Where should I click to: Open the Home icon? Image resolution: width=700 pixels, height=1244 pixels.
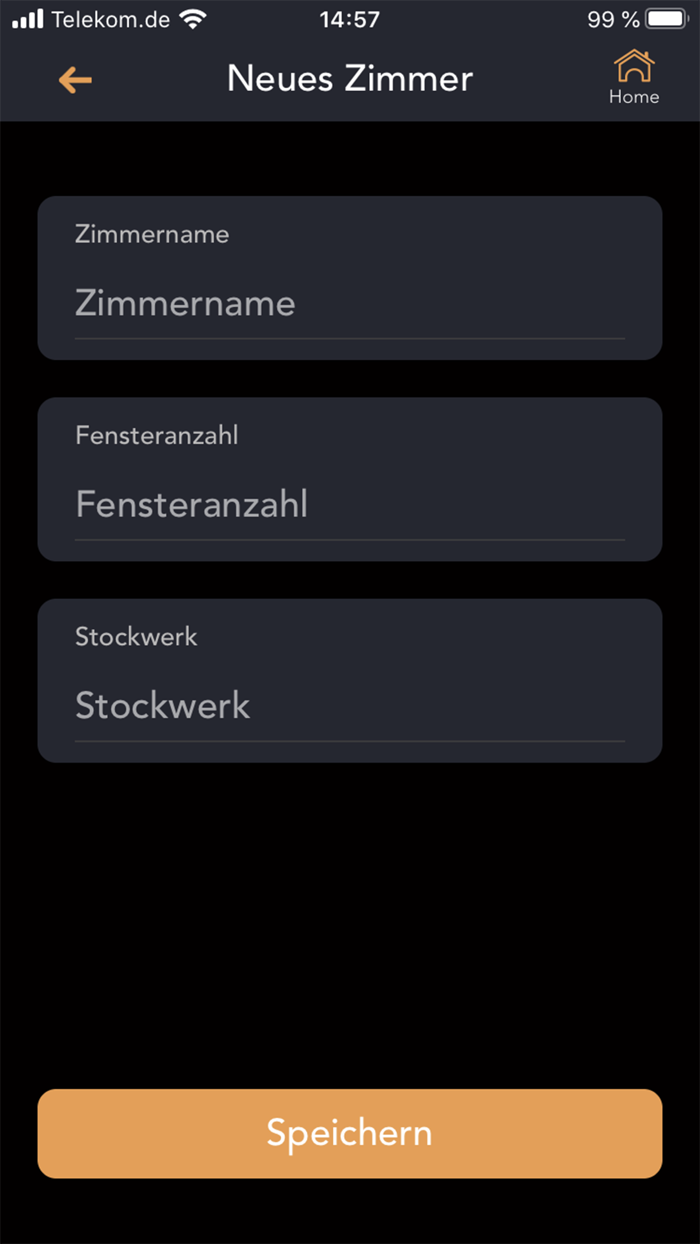[x=634, y=77]
